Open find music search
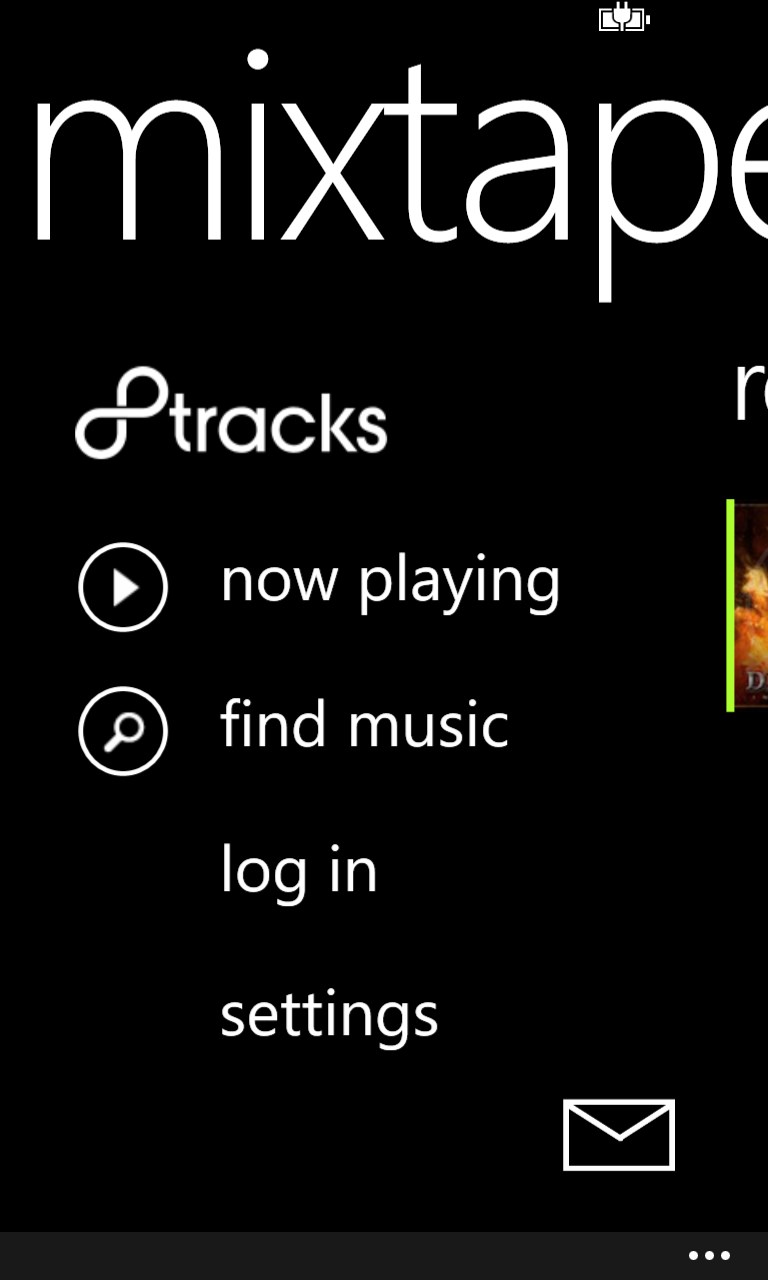 (x=364, y=727)
